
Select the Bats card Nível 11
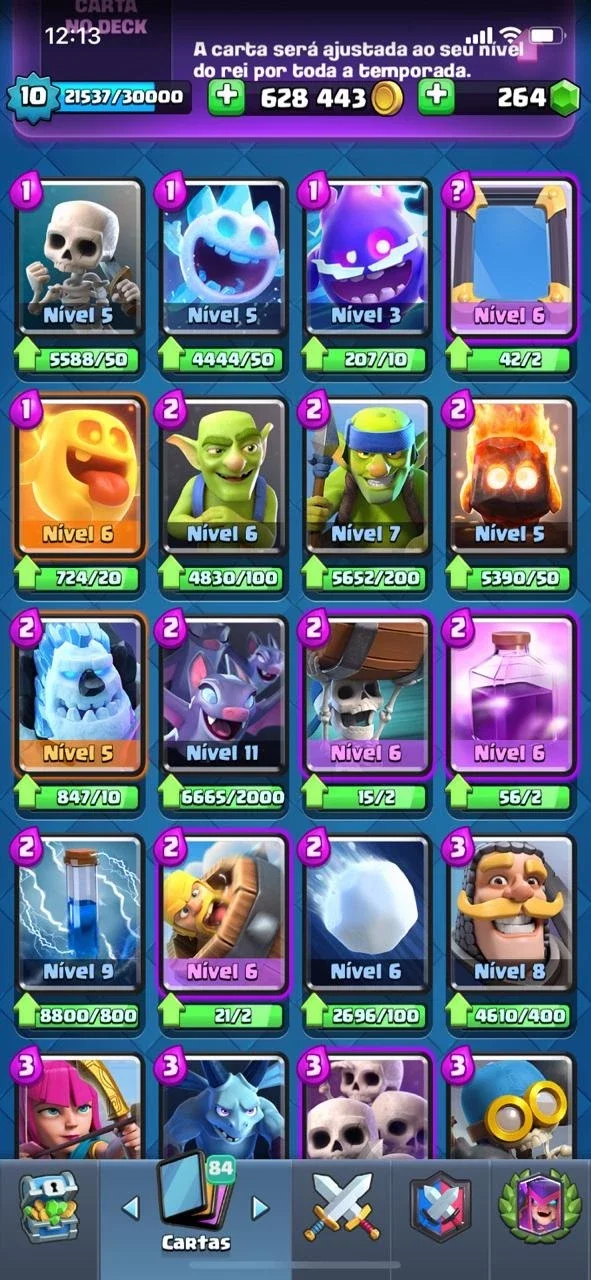[223, 697]
